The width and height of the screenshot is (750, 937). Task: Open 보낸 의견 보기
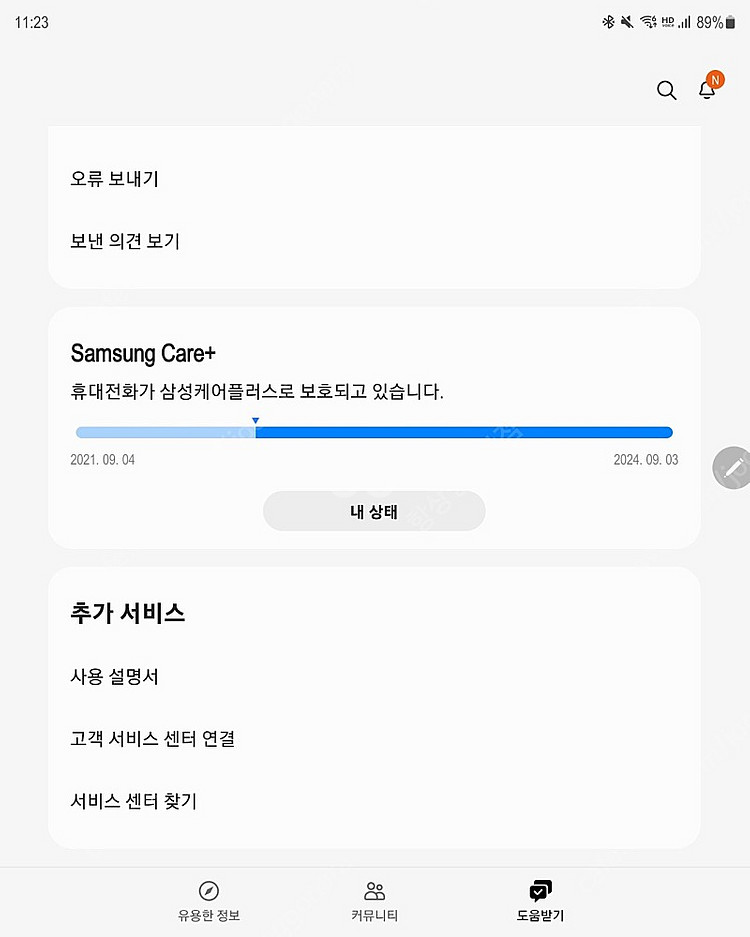125,241
